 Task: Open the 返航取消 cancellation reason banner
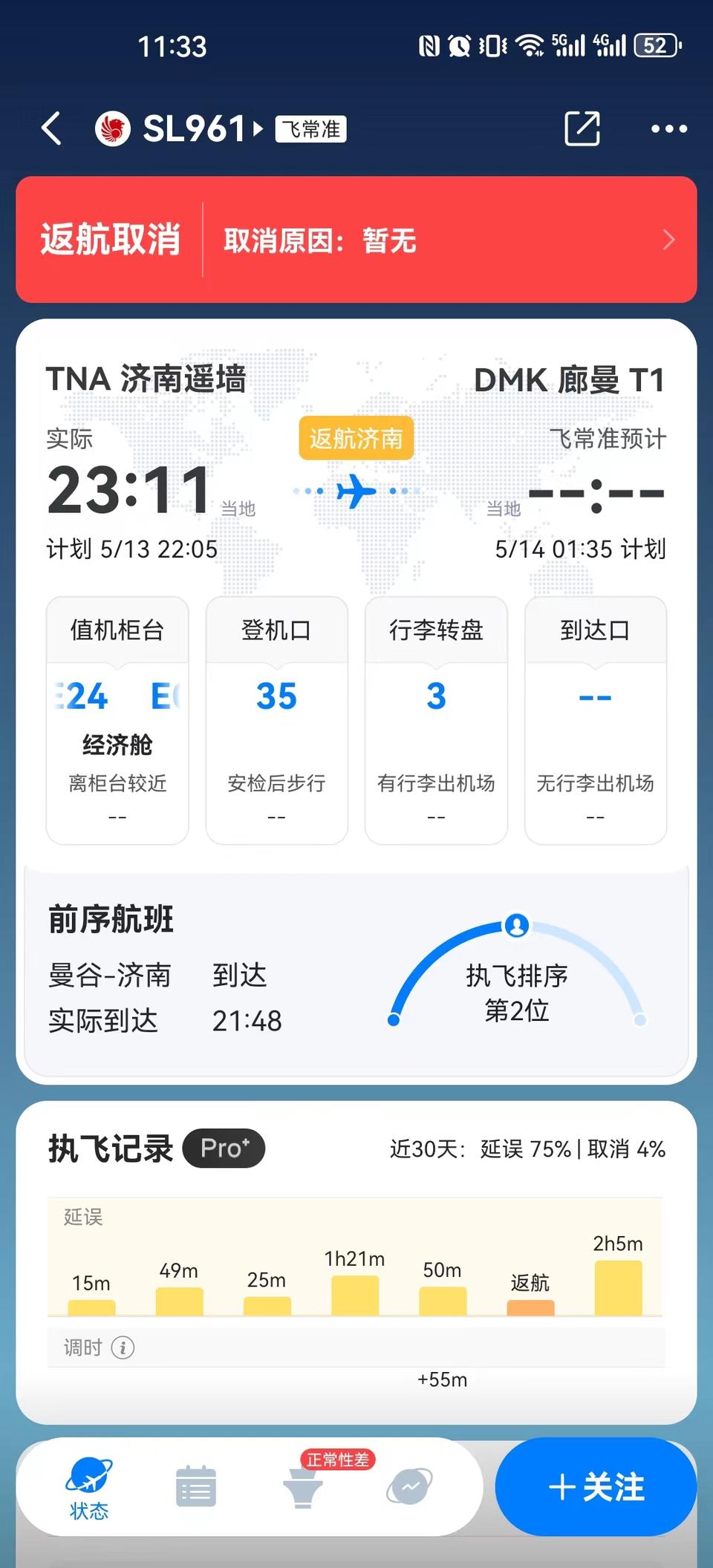[x=356, y=240]
